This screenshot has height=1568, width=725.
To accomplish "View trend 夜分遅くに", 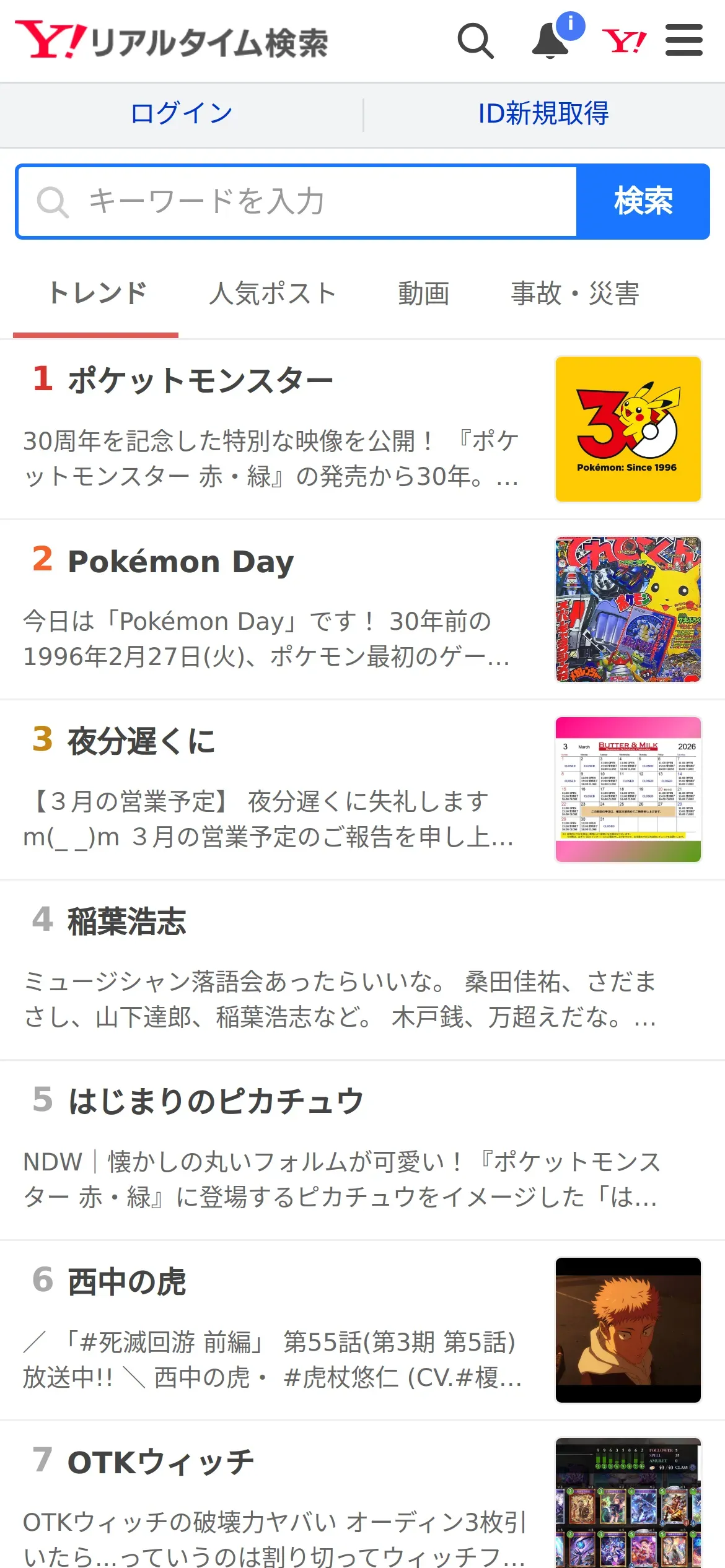I will (141, 741).
